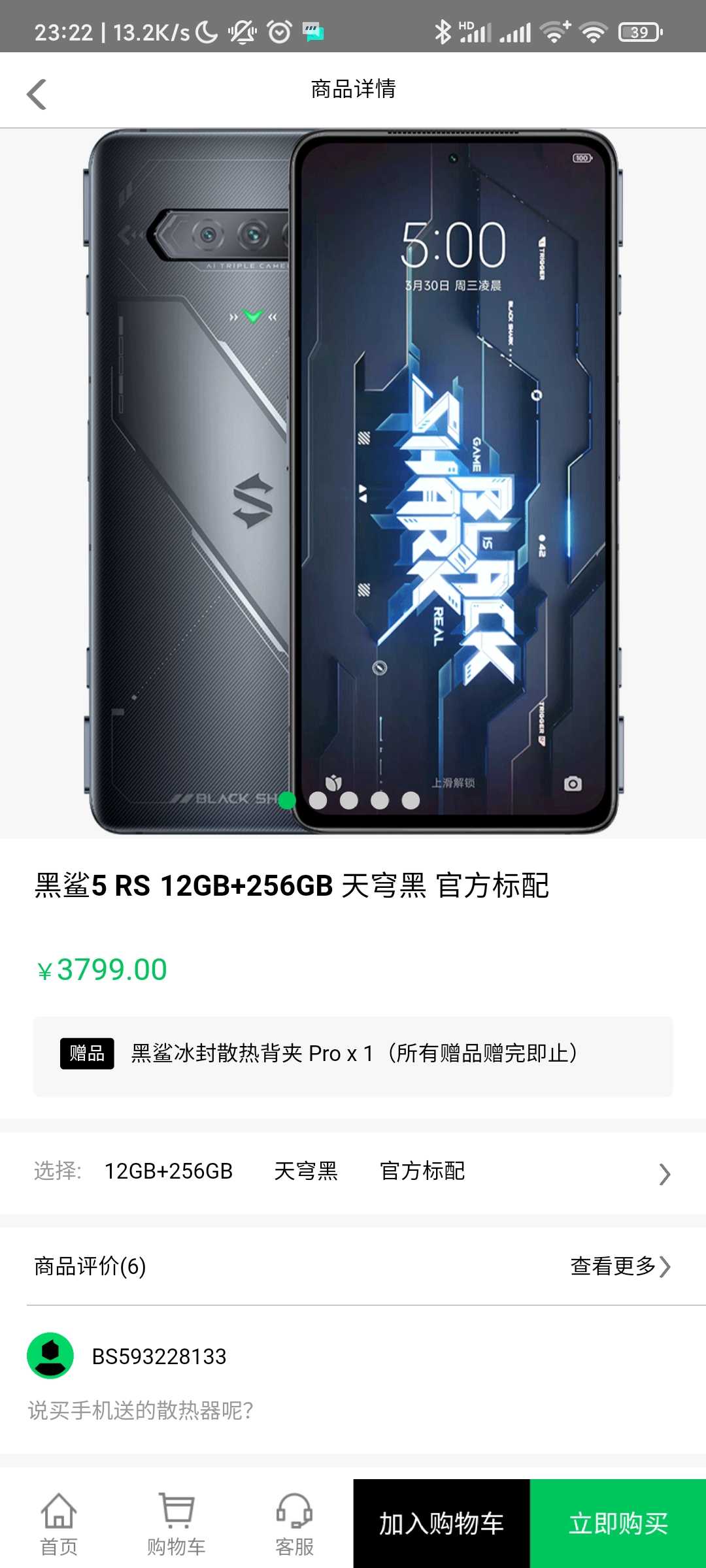Buy now with 立即购买
This screenshot has width=706, height=1568.
(618, 1524)
